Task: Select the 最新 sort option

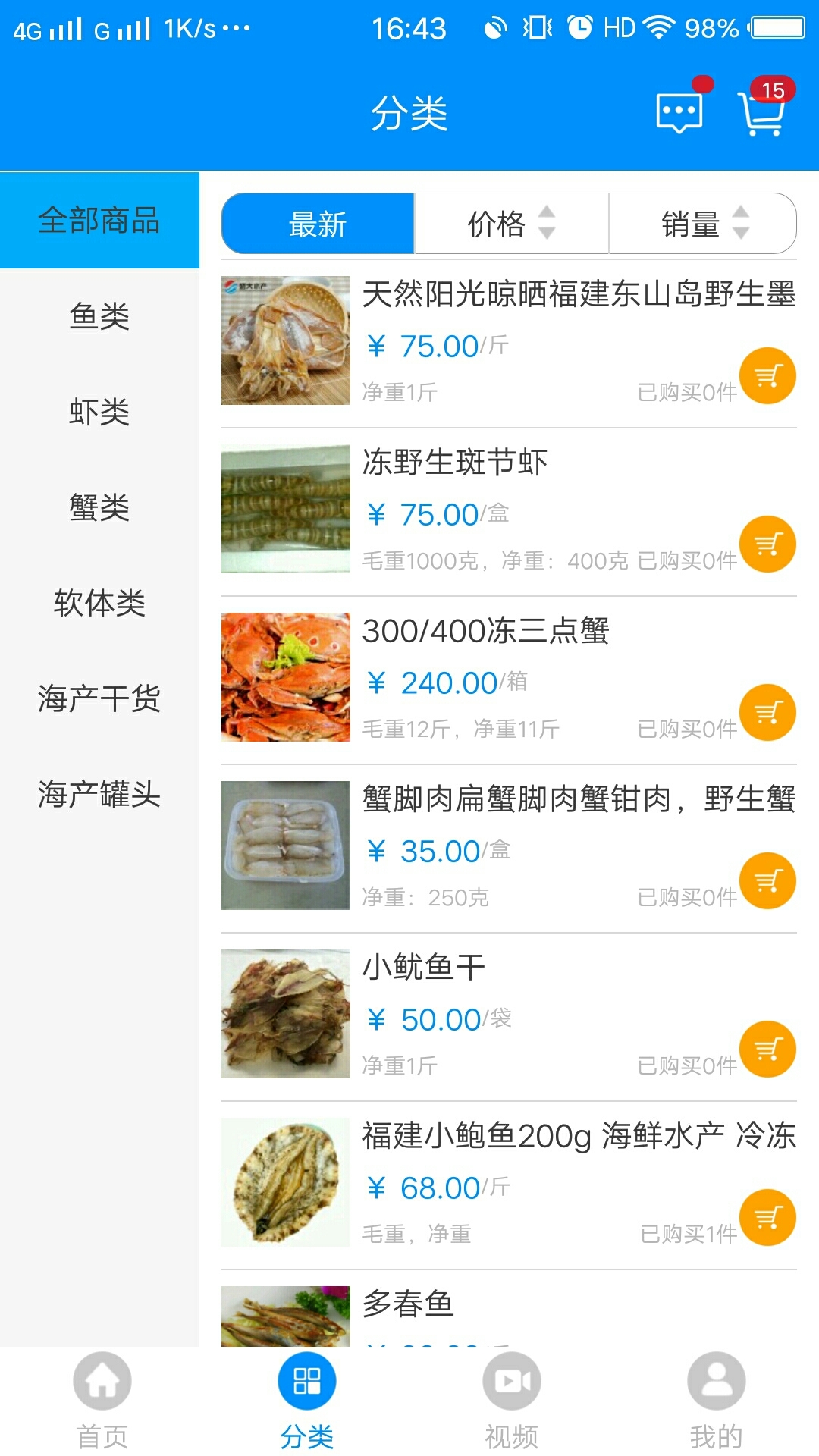Action: point(316,224)
